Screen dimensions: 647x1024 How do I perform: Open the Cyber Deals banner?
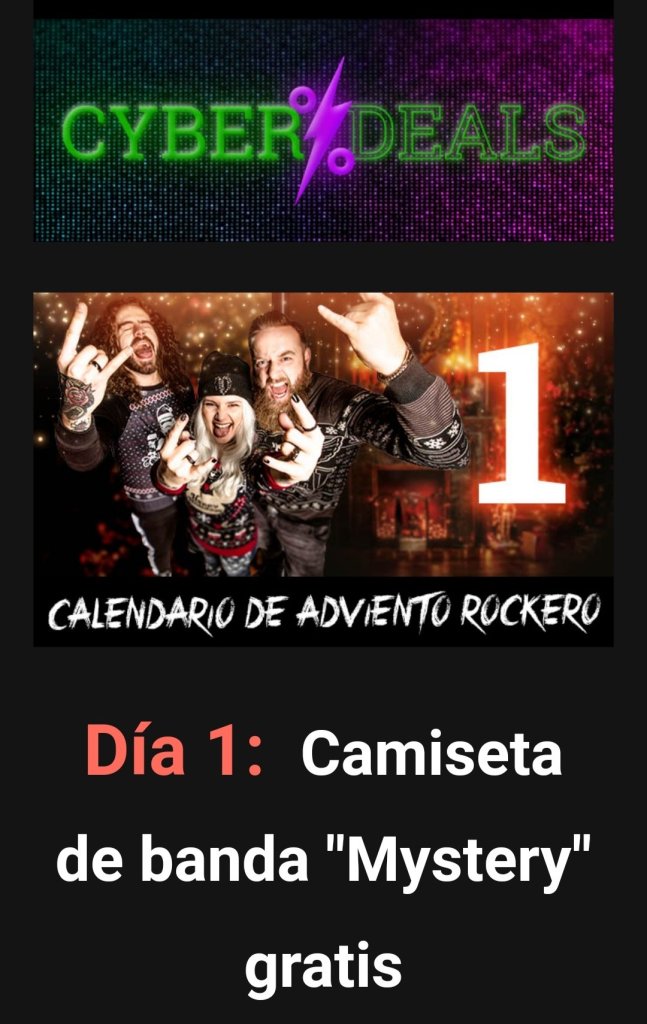(323, 130)
